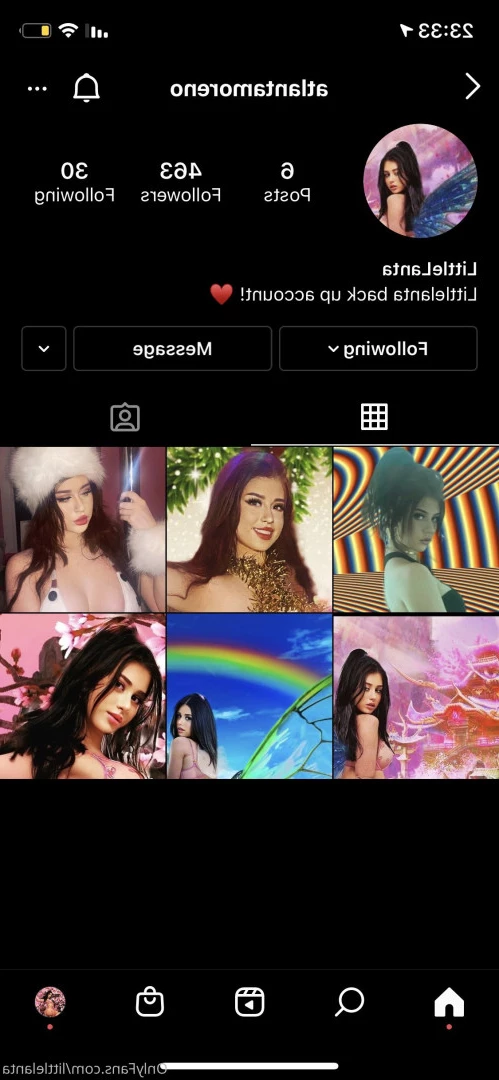Image resolution: width=499 pixels, height=1080 pixels.
Task: Open the post with gold tinsel and green leaves
Action: [249, 529]
